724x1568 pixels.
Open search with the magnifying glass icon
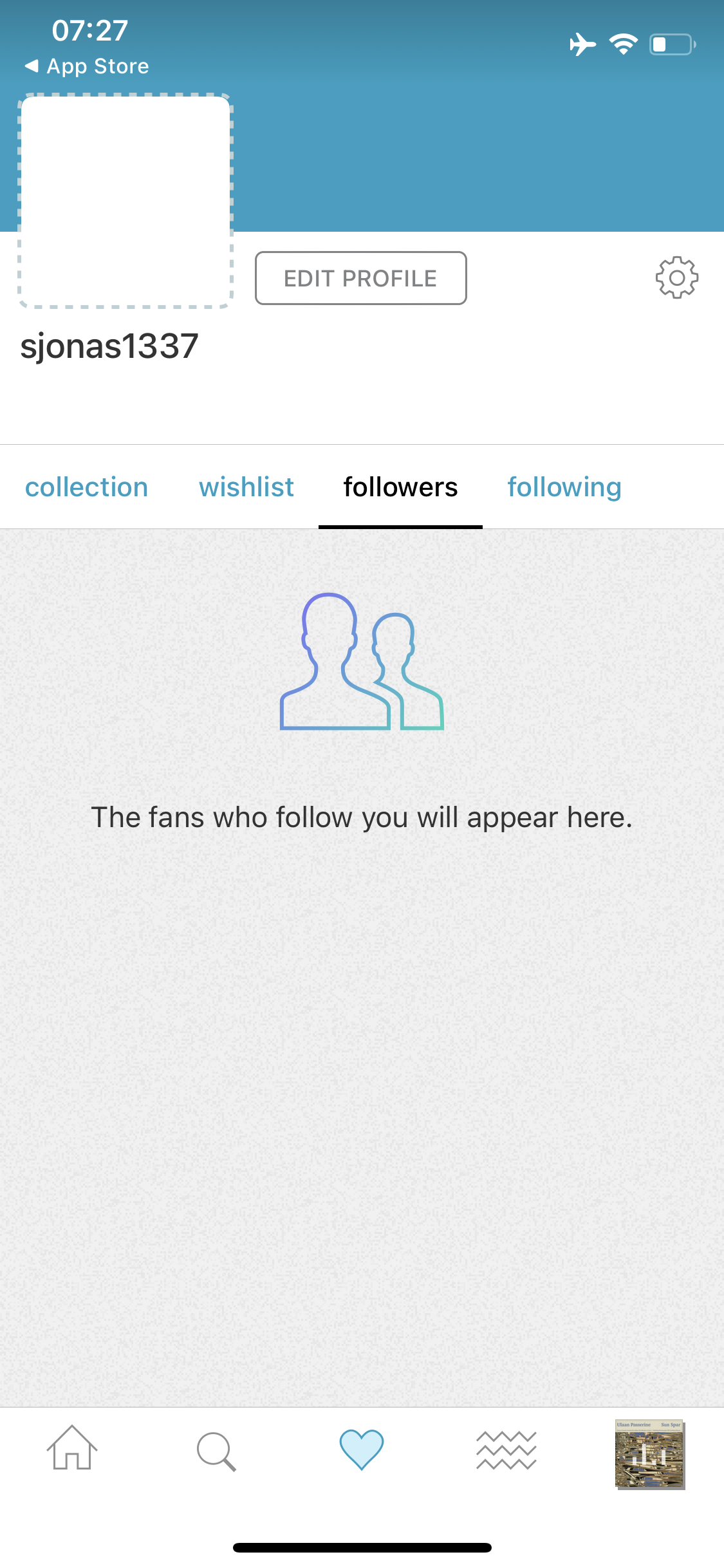(216, 1451)
